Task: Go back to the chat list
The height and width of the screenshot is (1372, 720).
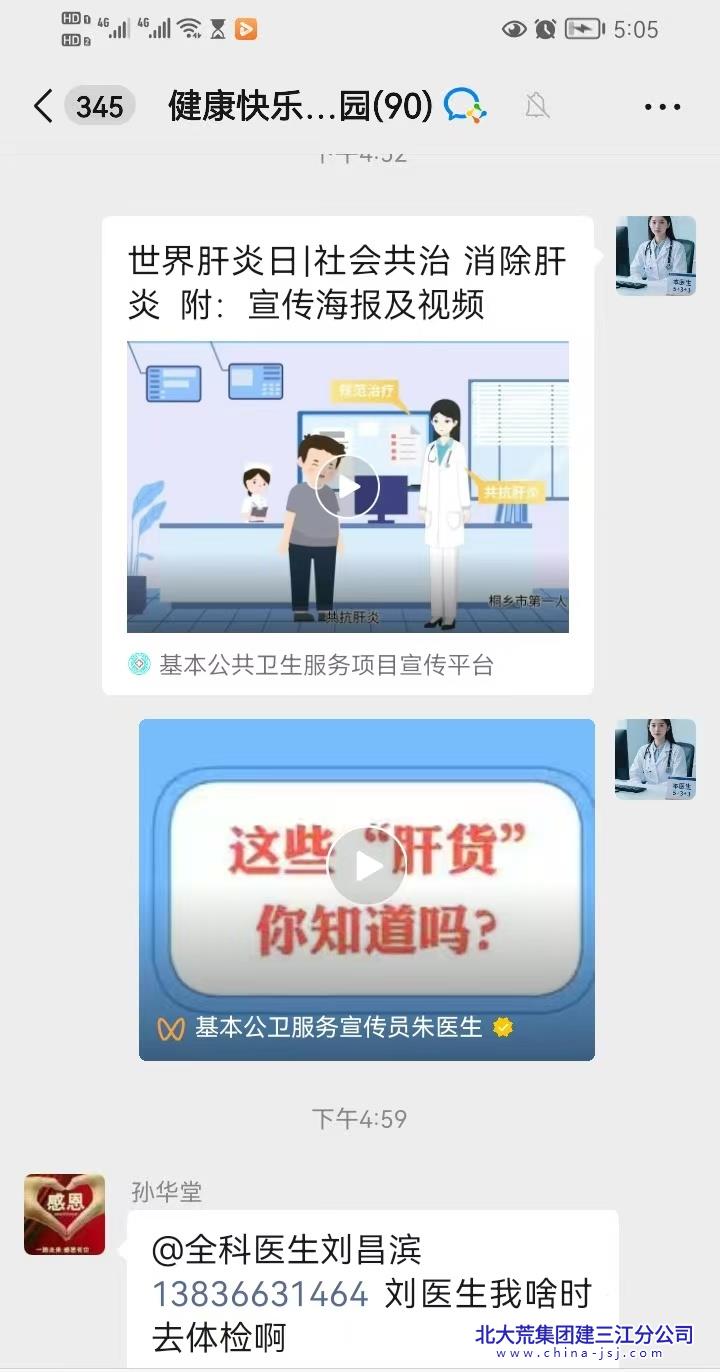Action: click(x=42, y=106)
